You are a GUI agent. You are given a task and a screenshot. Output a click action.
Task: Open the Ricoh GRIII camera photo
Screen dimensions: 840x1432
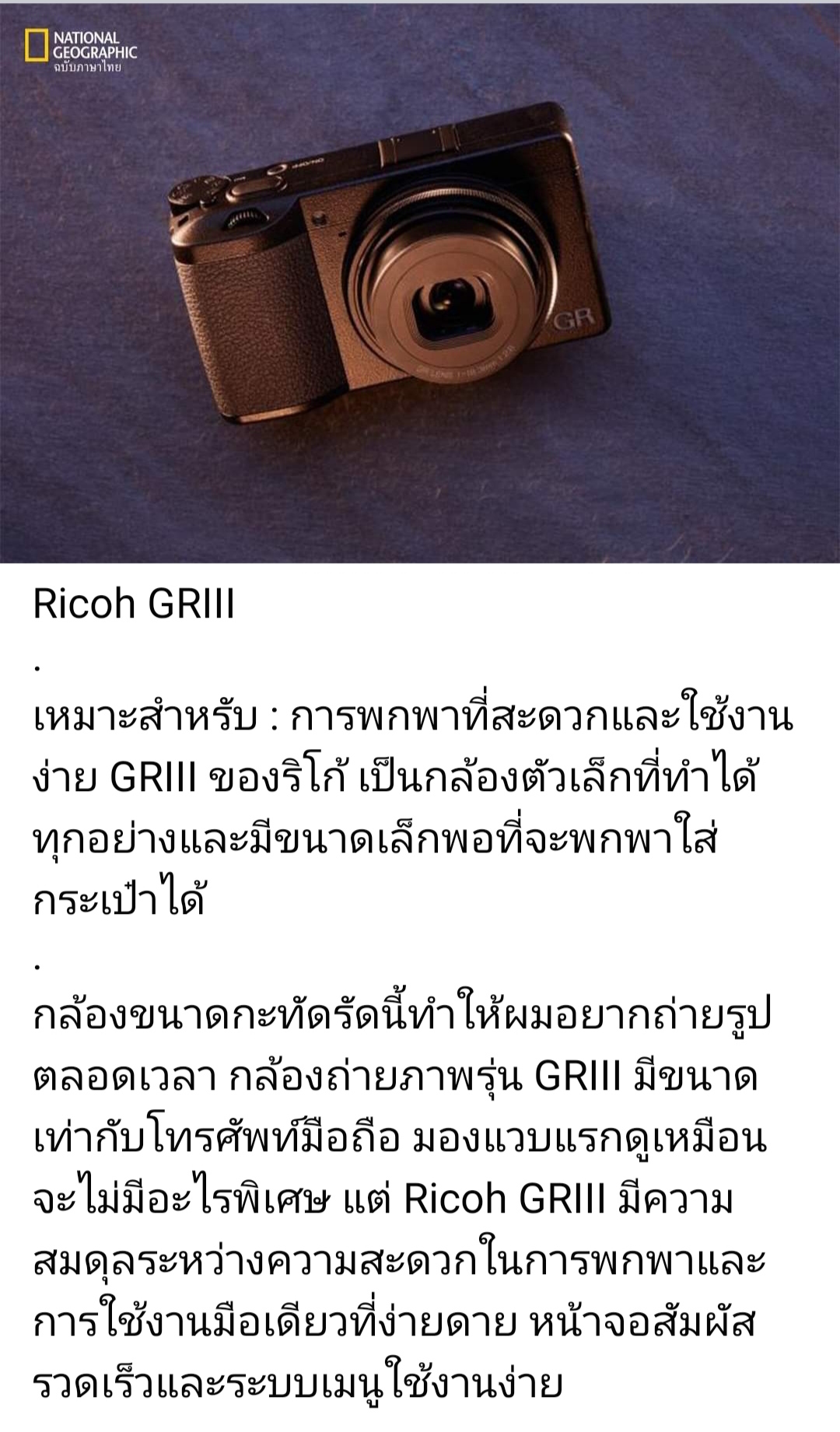[420, 282]
